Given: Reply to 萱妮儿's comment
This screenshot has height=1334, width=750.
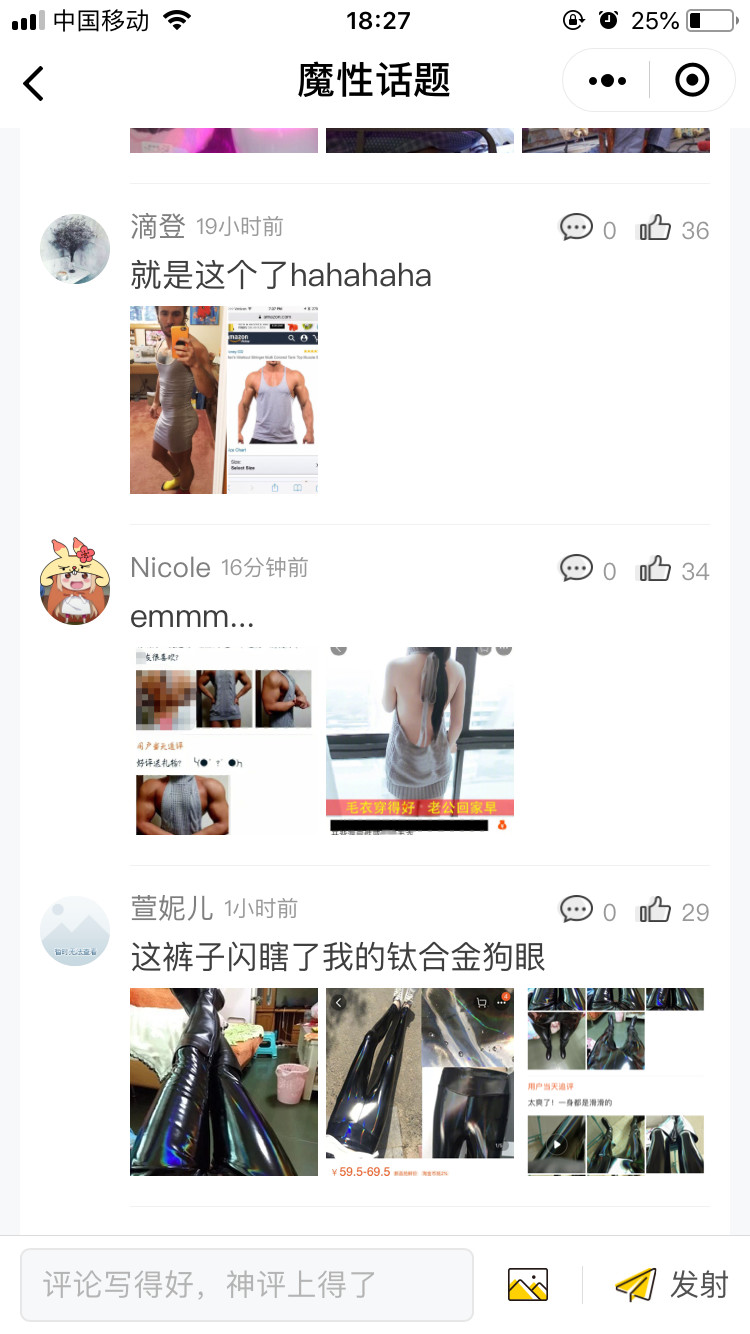Looking at the screenshot, I should (x=576, y=911).
